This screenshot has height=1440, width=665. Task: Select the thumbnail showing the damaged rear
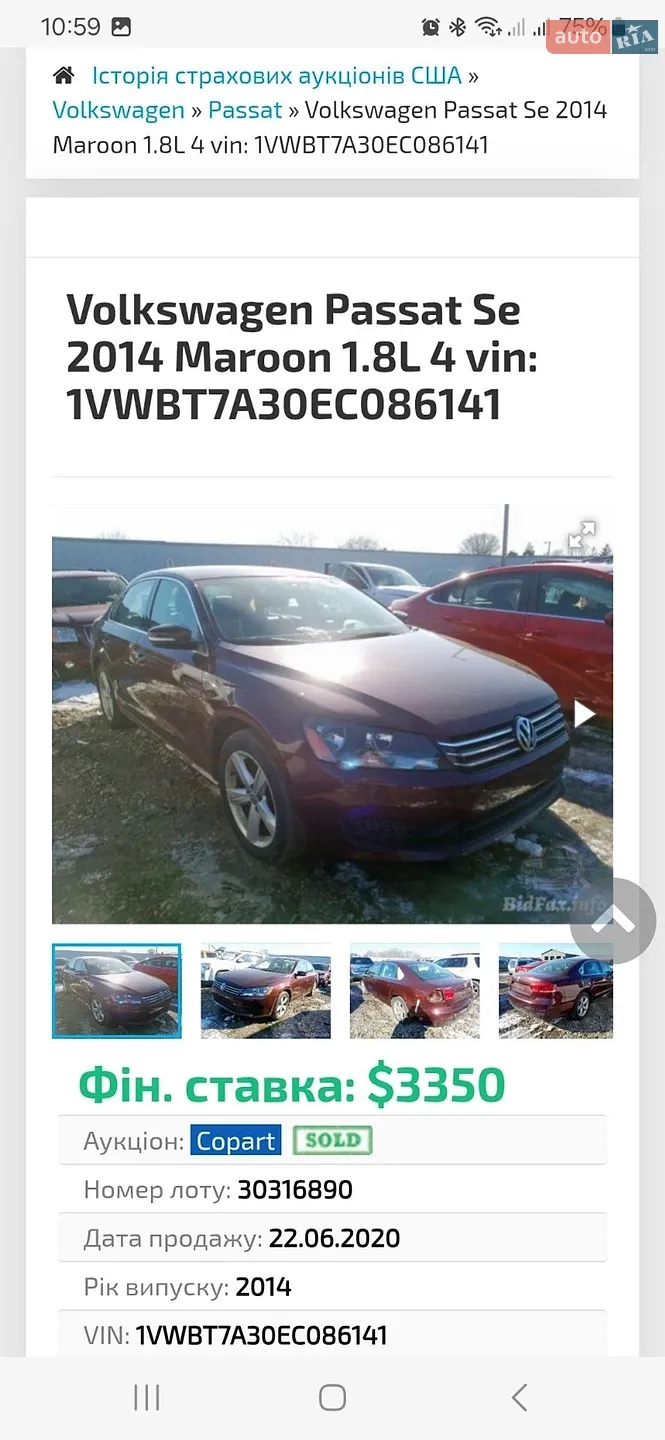(415, 990)
